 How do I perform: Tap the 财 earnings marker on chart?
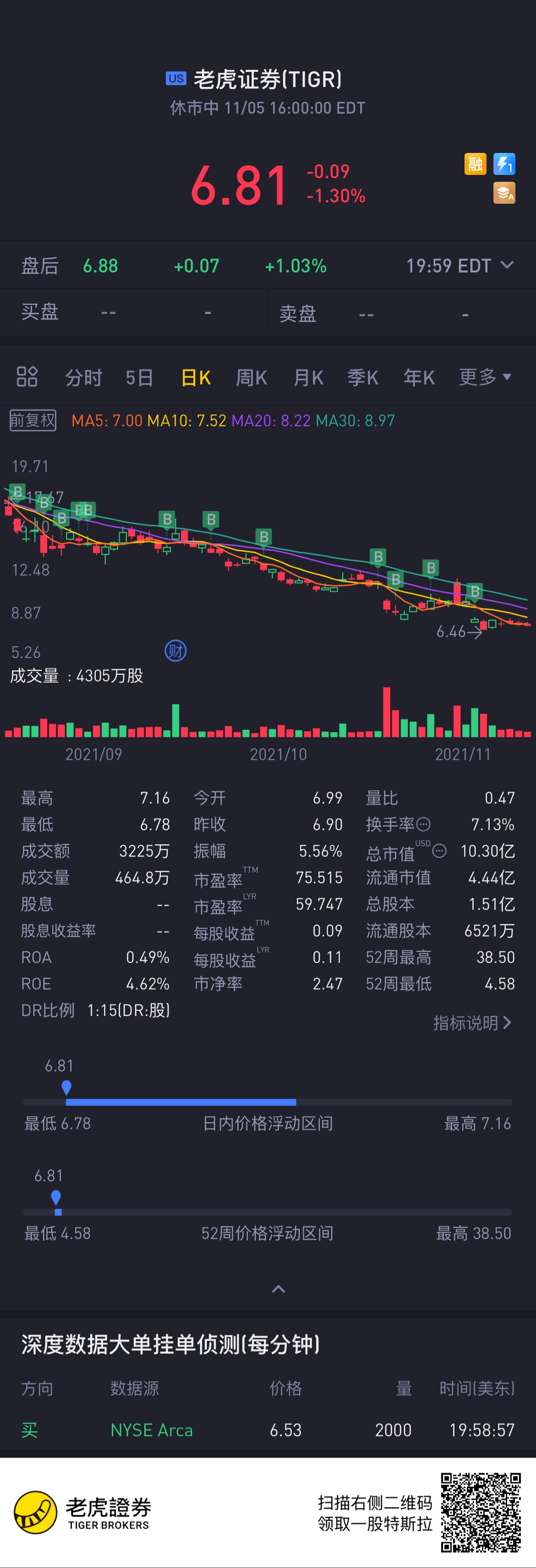pos(175,651)
